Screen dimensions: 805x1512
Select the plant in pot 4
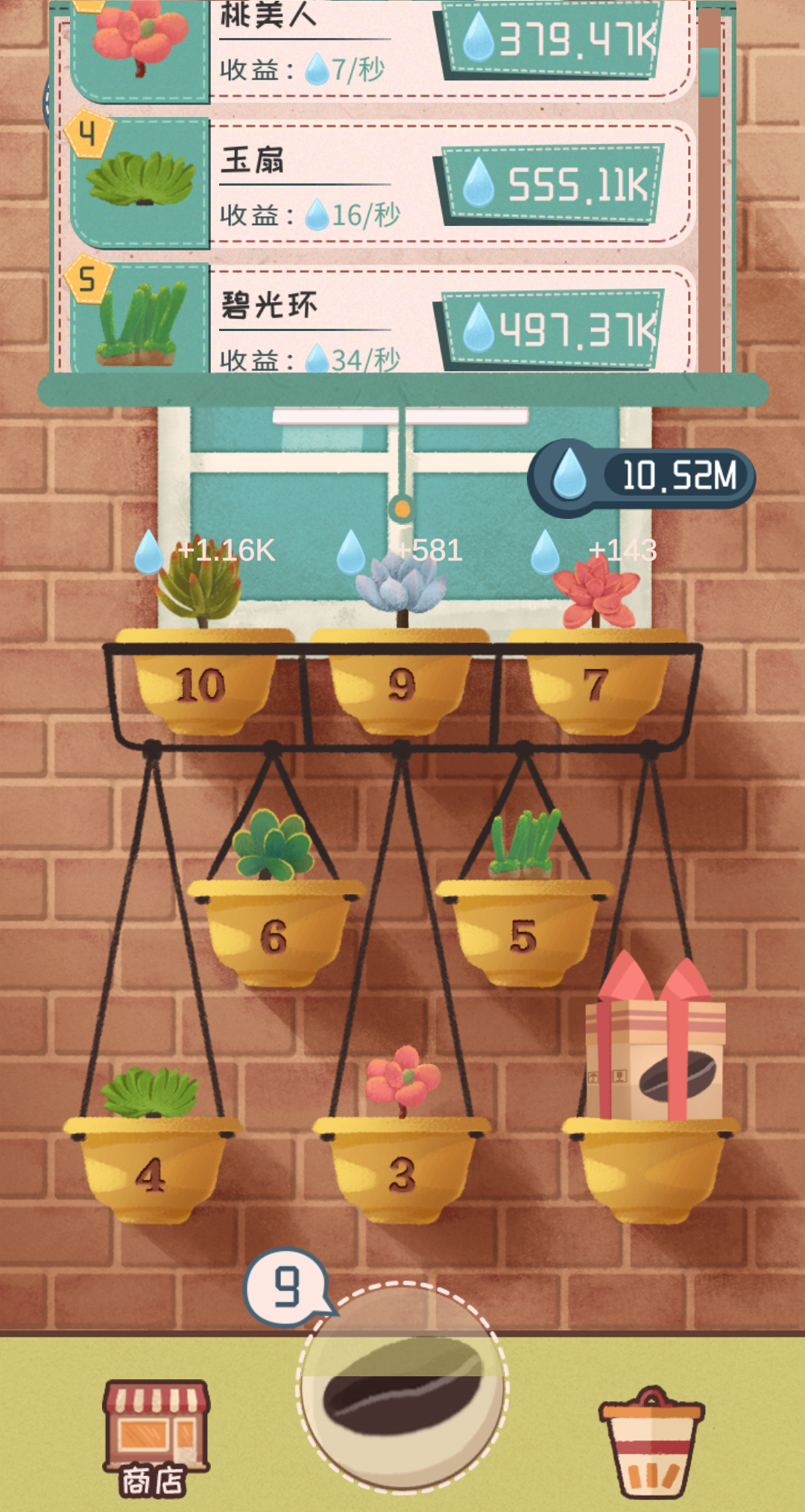click(x=151, y=1092)
